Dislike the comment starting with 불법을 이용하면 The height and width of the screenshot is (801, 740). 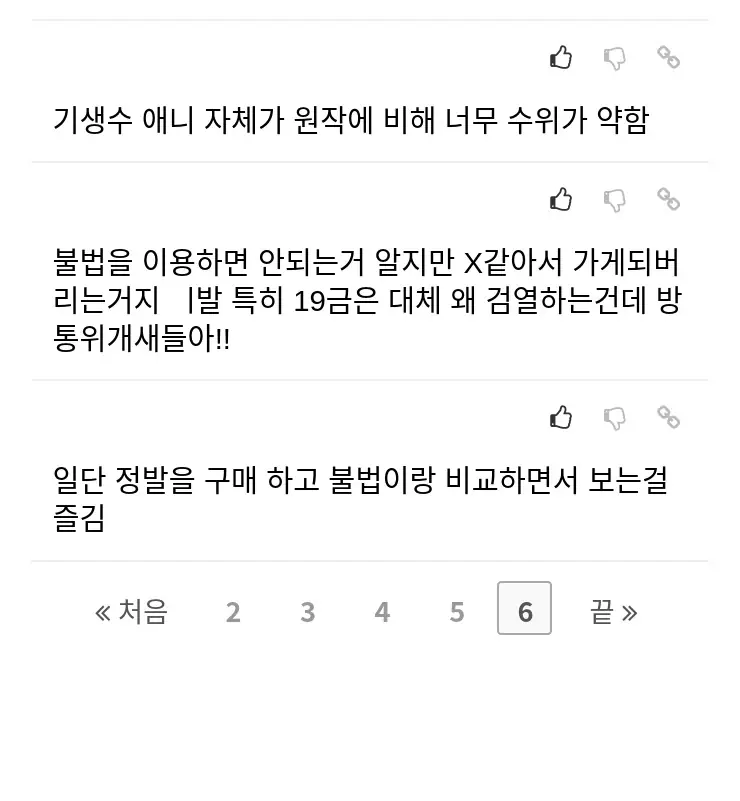click(615, 200)
